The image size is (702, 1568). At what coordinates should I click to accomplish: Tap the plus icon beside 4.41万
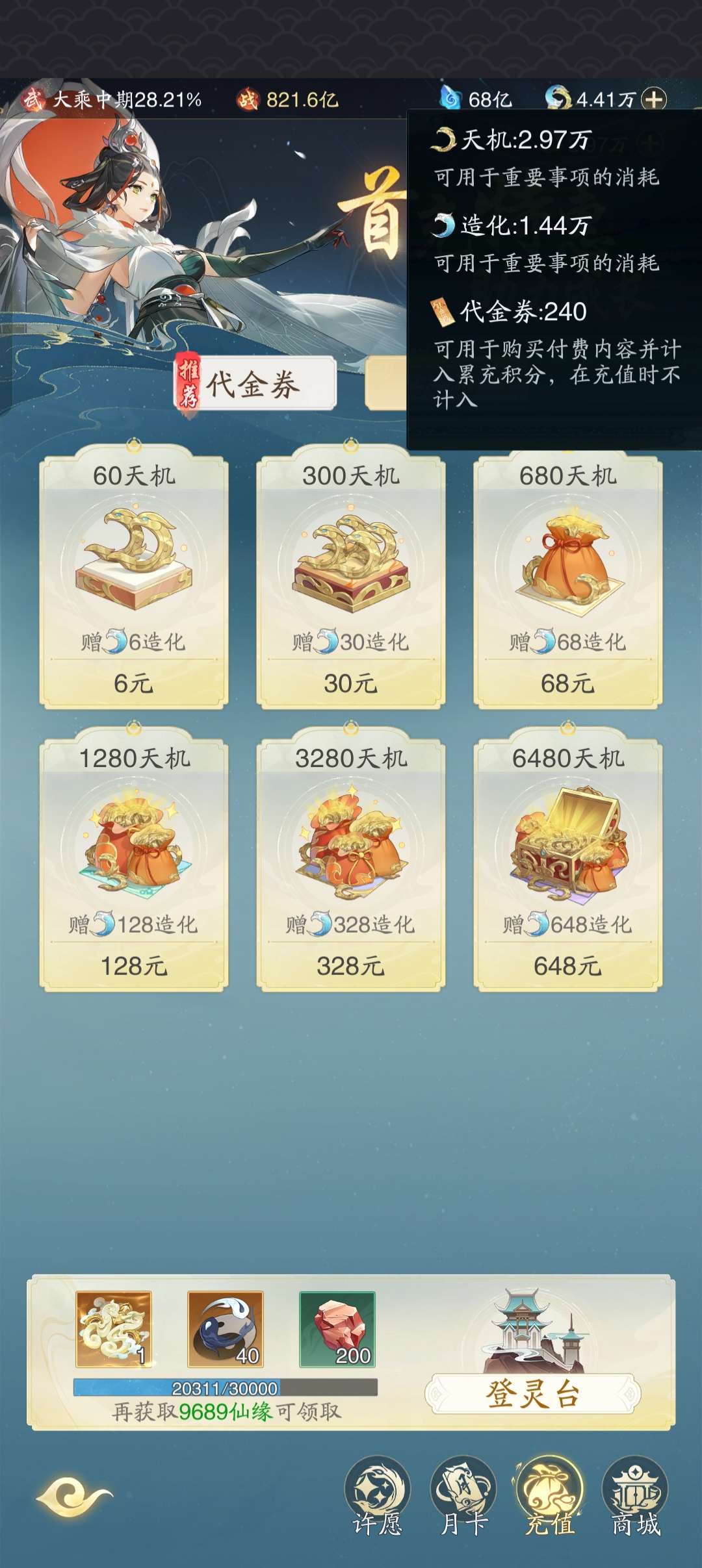653,99
